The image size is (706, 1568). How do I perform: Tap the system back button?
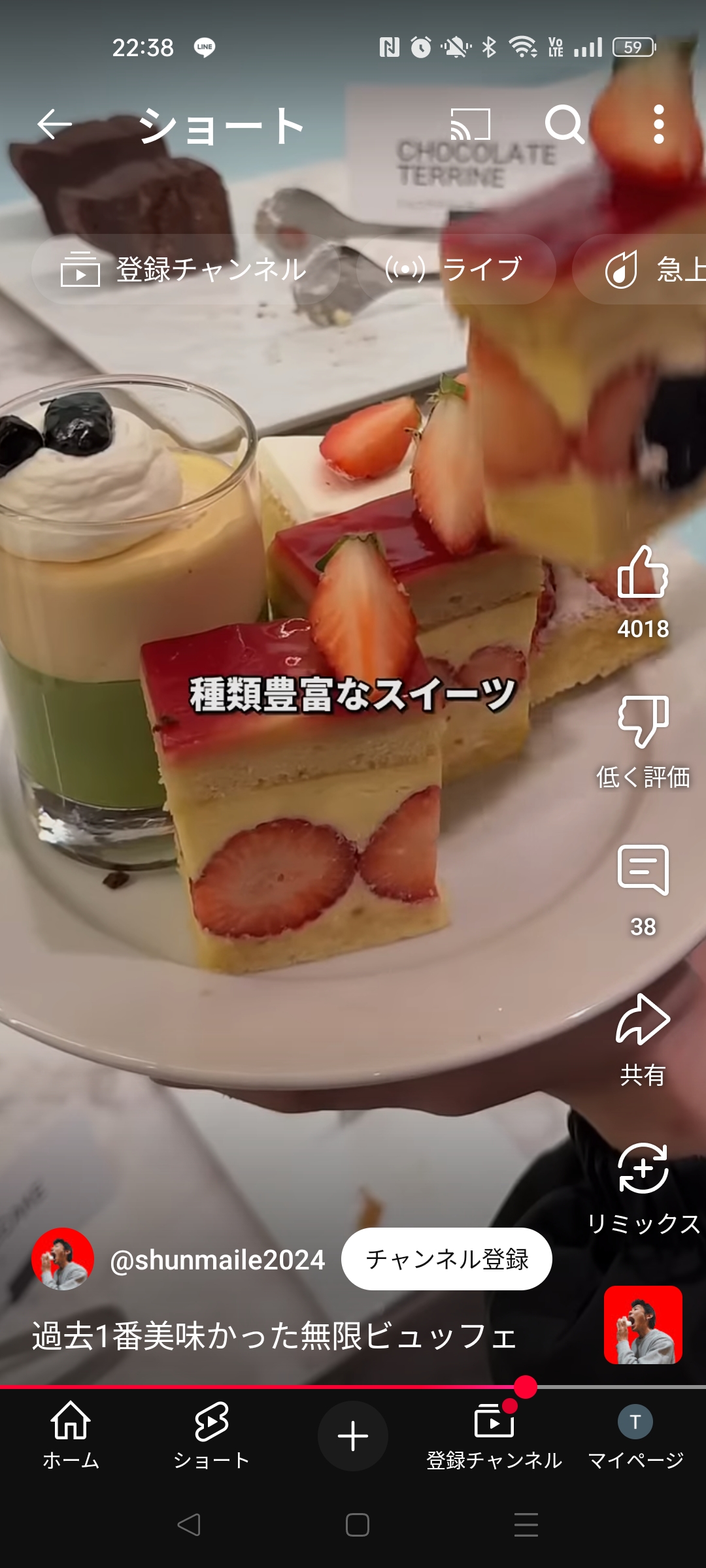coord(189,1525)
